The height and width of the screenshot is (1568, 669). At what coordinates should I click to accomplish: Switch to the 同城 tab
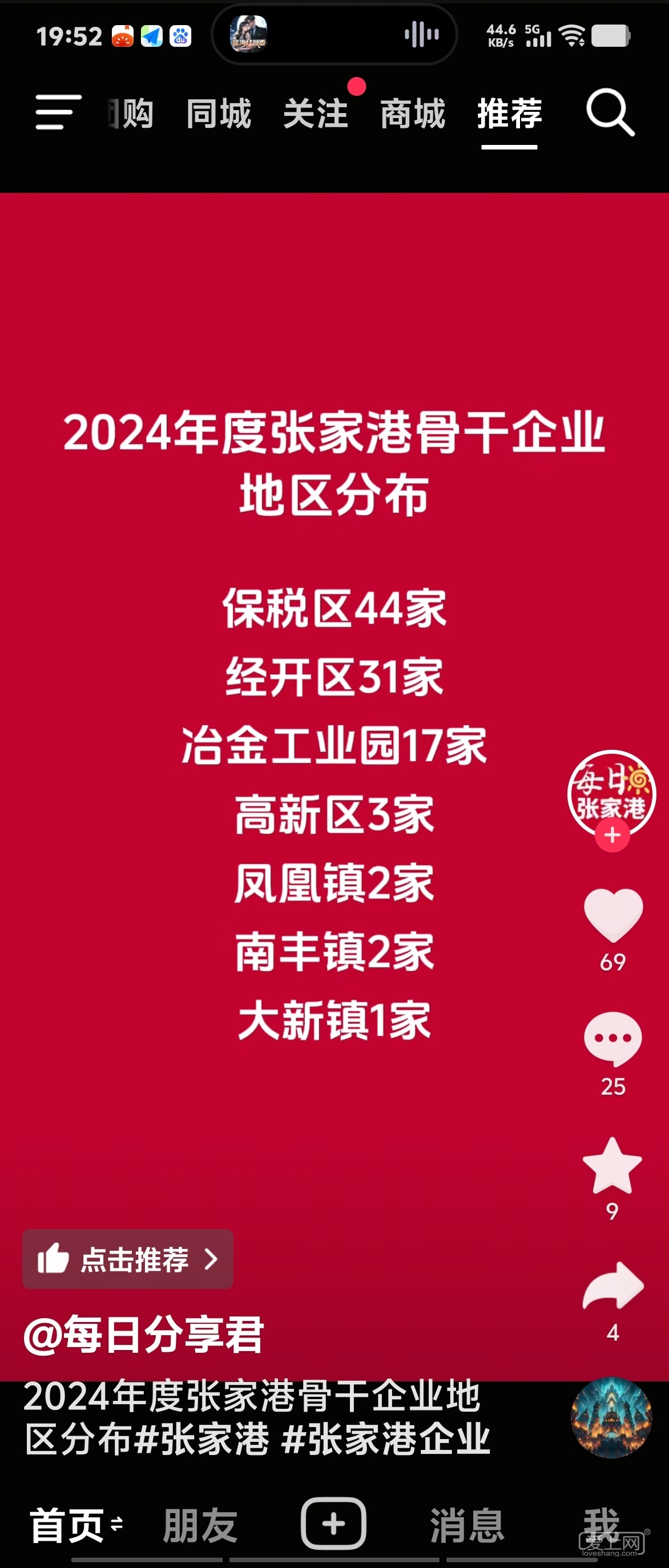(219, 114)
